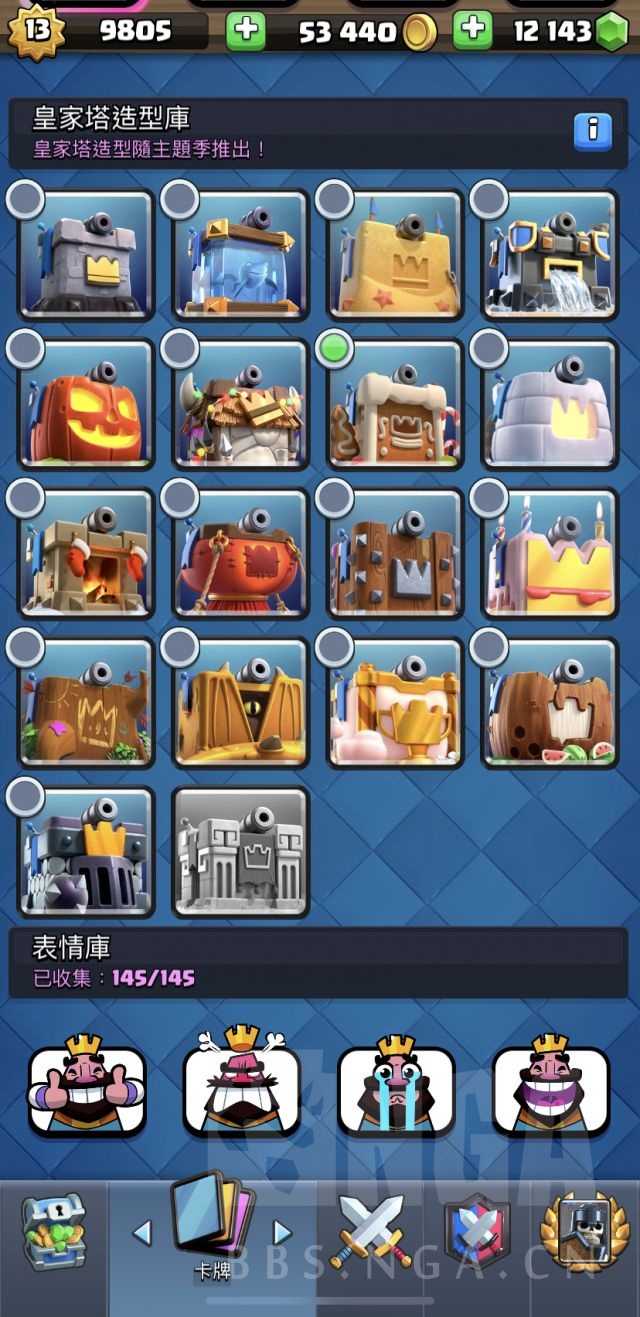Add more gold with the plus button
The height and width of the screenshot is (1317, 640).
[245, 31]
